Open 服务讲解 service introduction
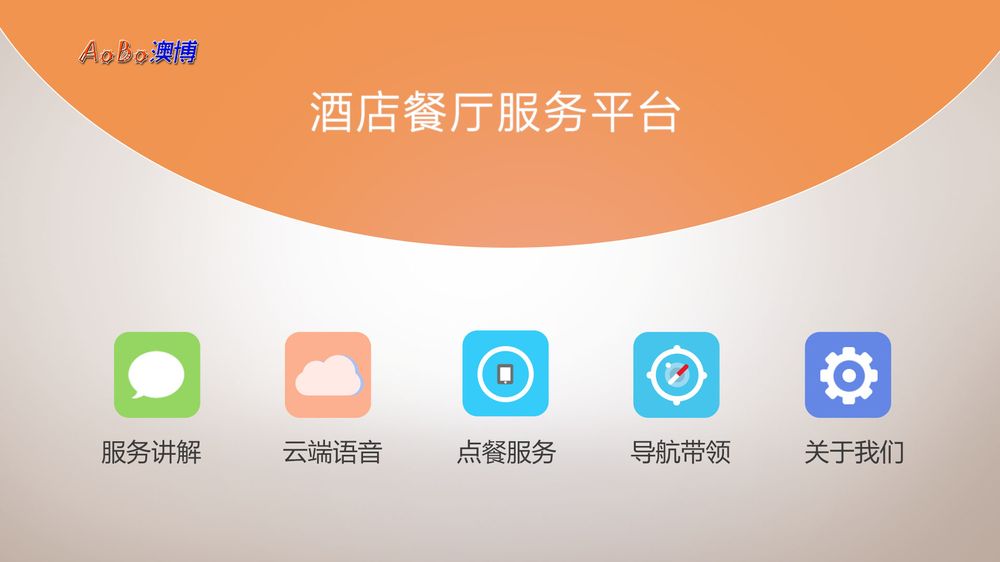The image size is (1000, 562). click(x=157, y=375)
